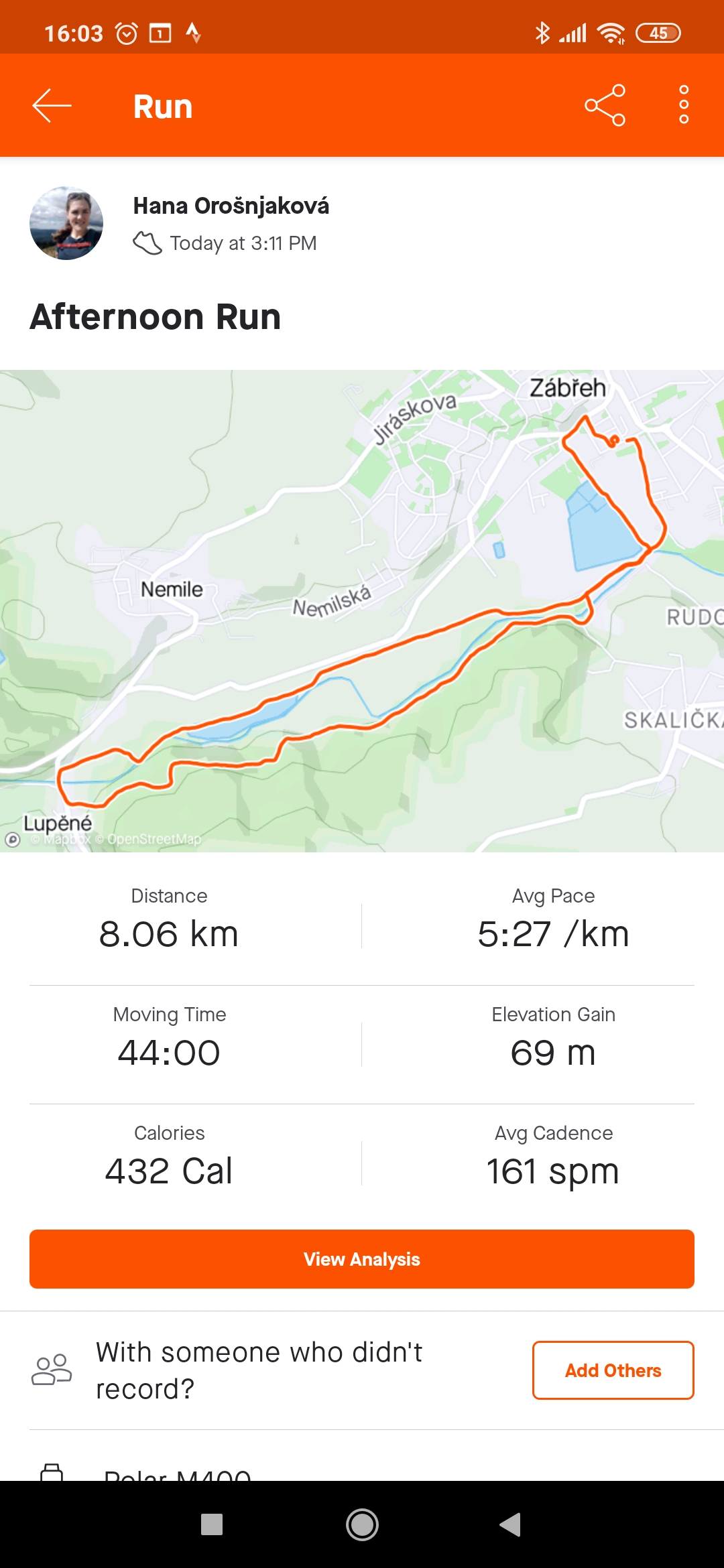Open the route map
This screenshot has width=724, height=1568.
coord(362,610)
